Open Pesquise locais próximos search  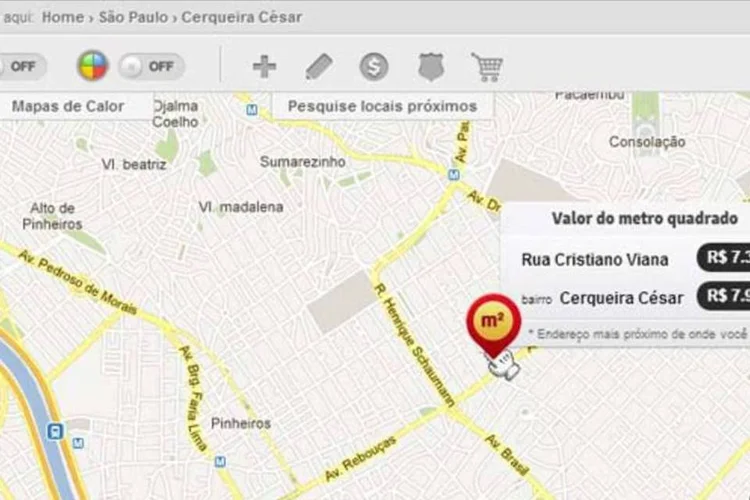point(382,106)
